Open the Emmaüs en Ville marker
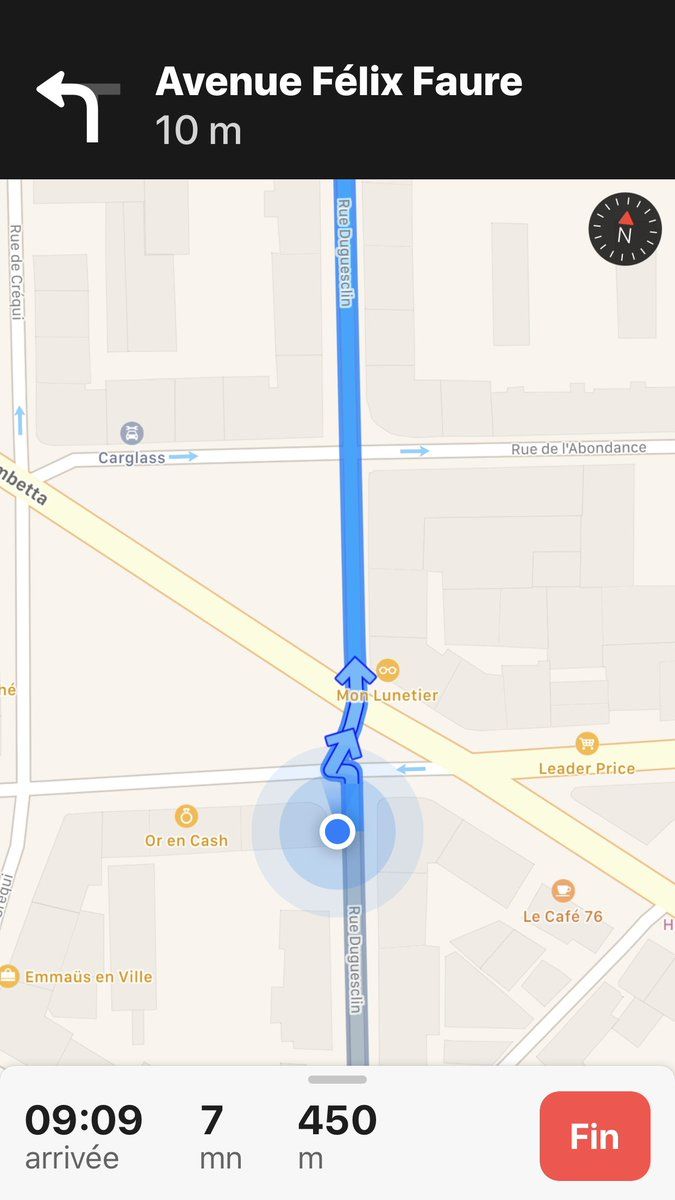 click(x=9, y=975)
